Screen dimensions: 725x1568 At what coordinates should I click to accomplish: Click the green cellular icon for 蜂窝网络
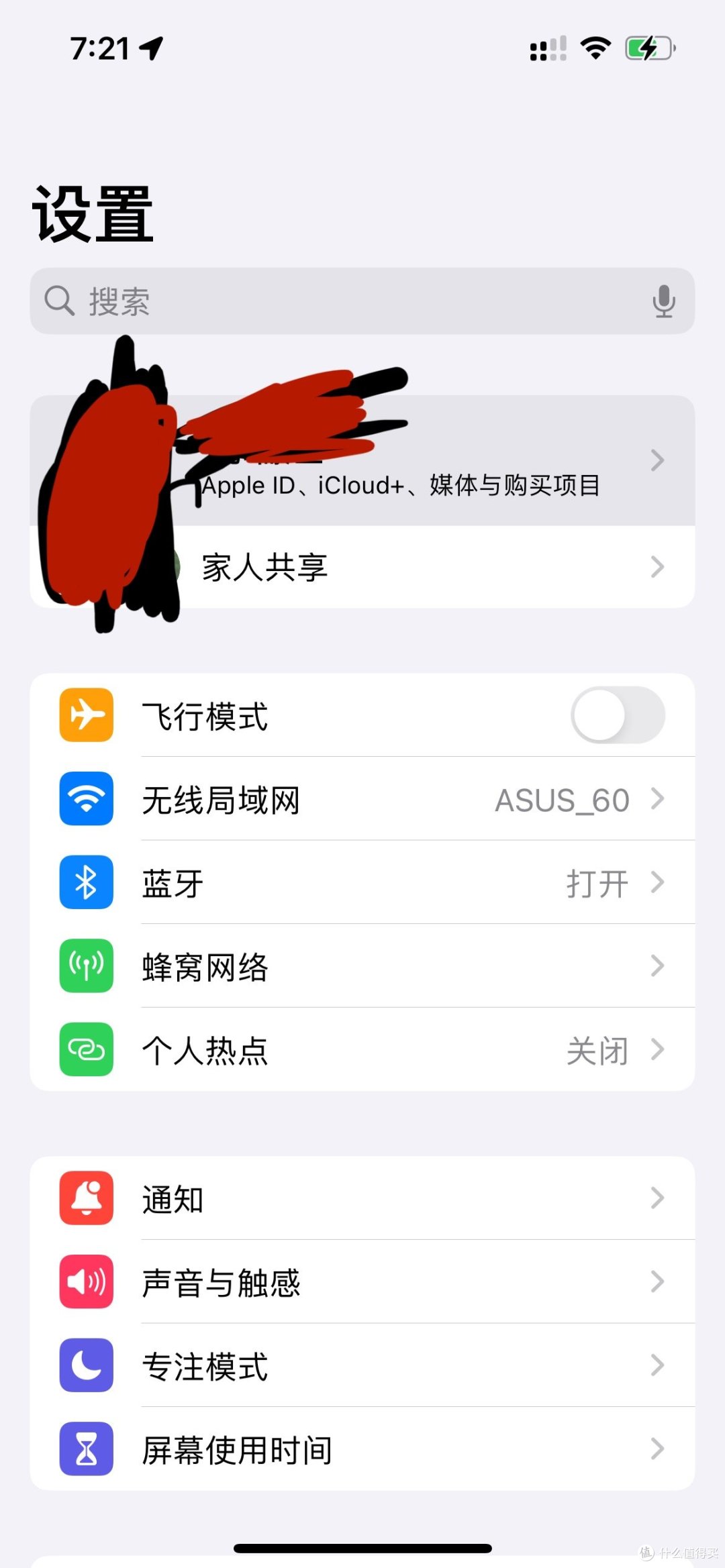pyautogui.click(x=86, y=967)
